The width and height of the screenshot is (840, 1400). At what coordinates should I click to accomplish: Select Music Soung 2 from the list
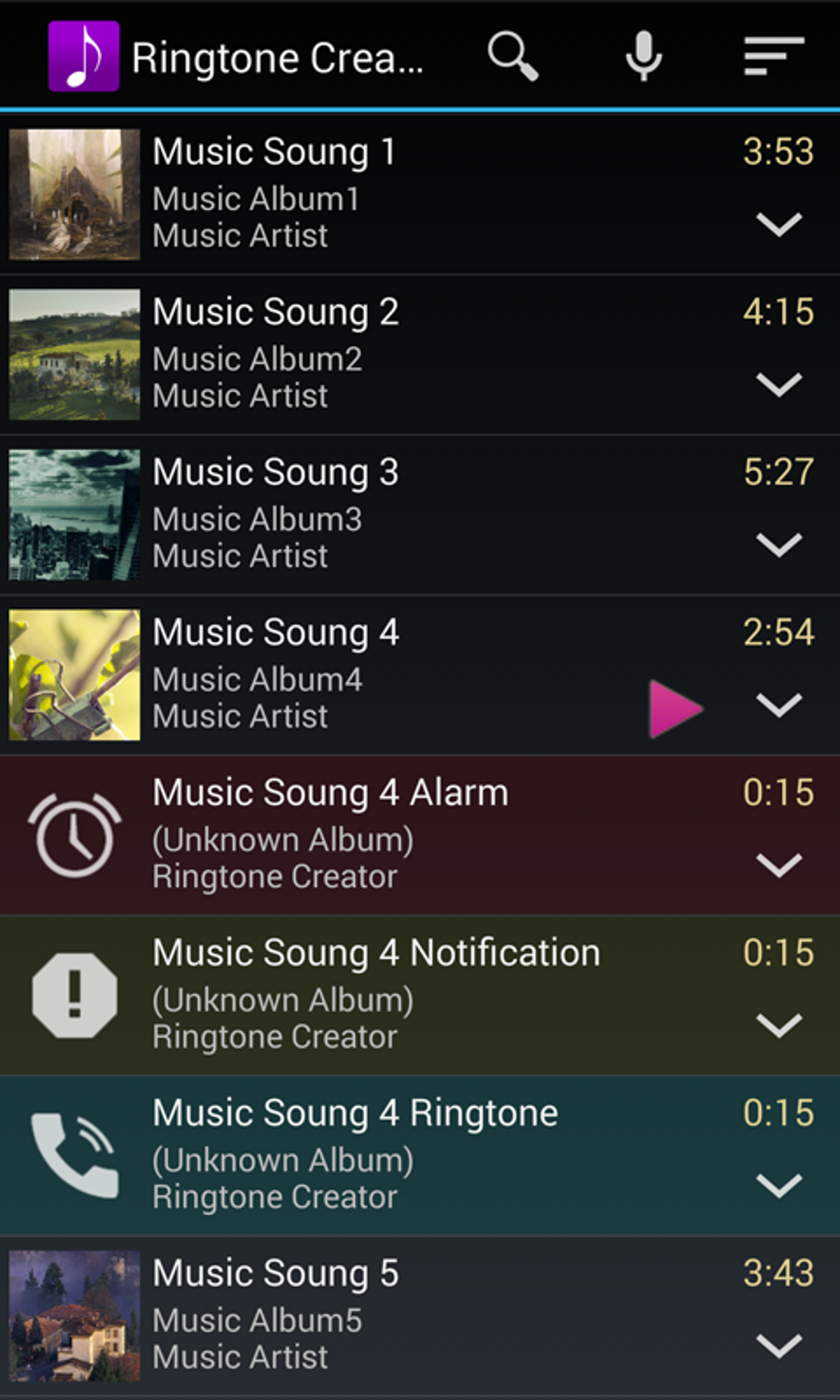pos(371,354)
